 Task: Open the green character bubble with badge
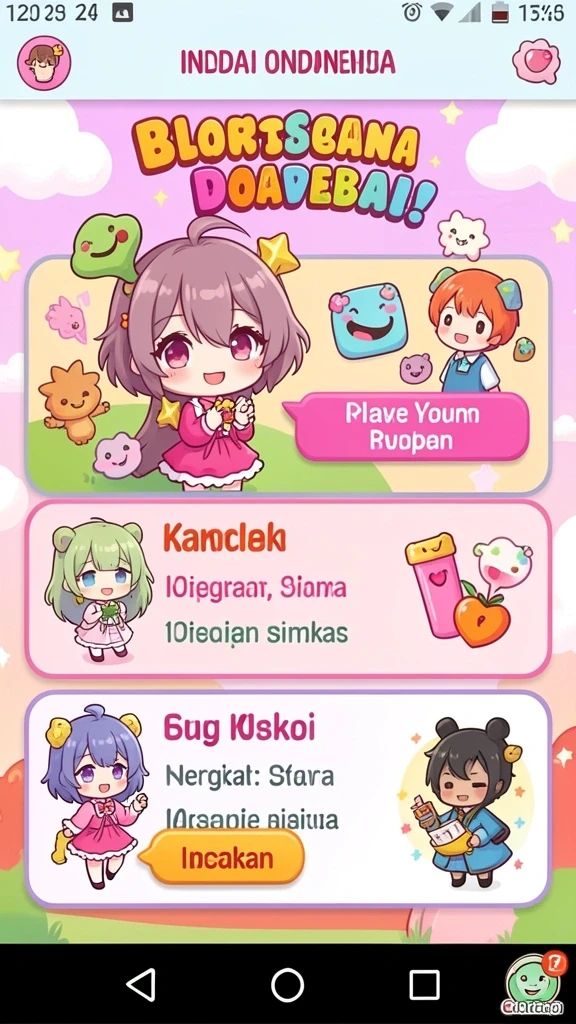[534, 984]
